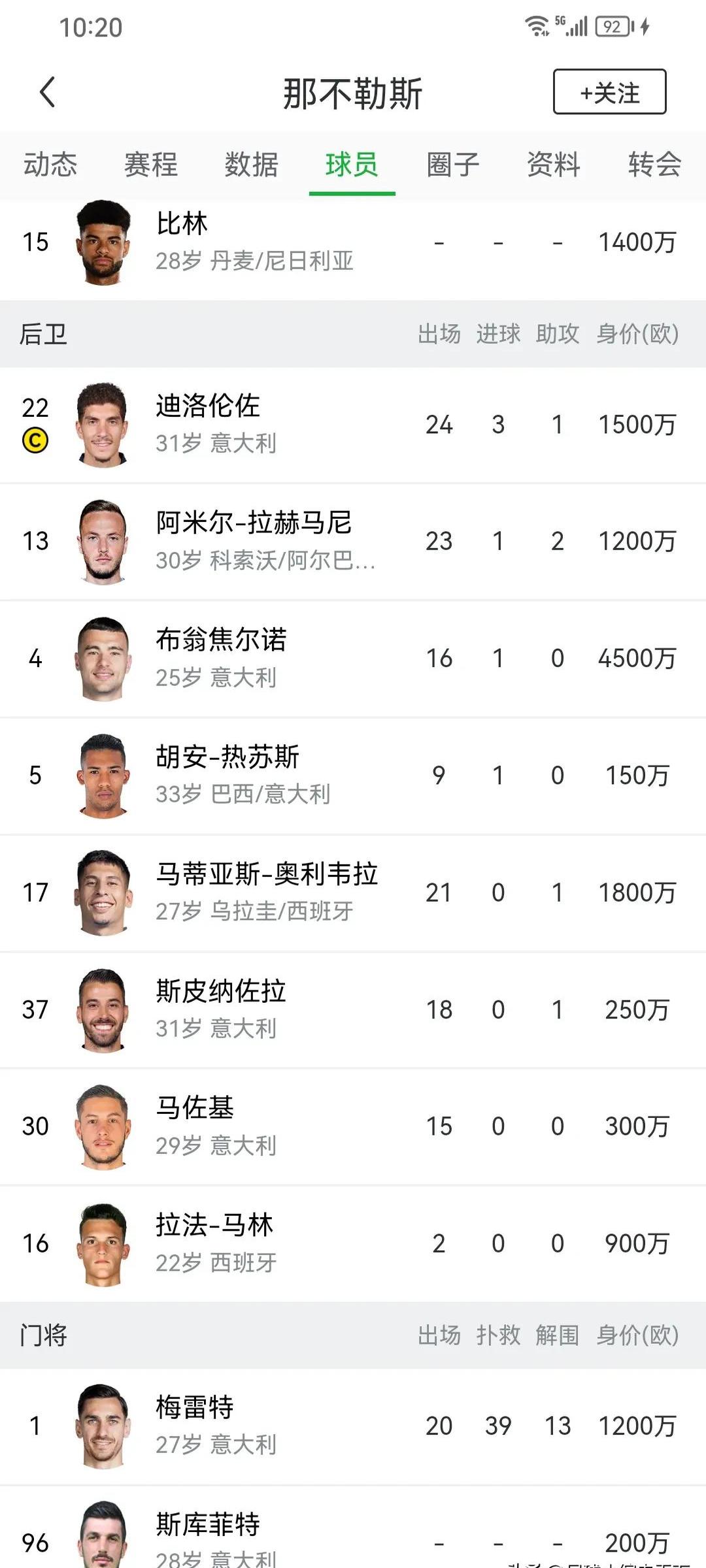
Task: Tap the Wi-Fi status icon
Action: (x=536, y=26)
